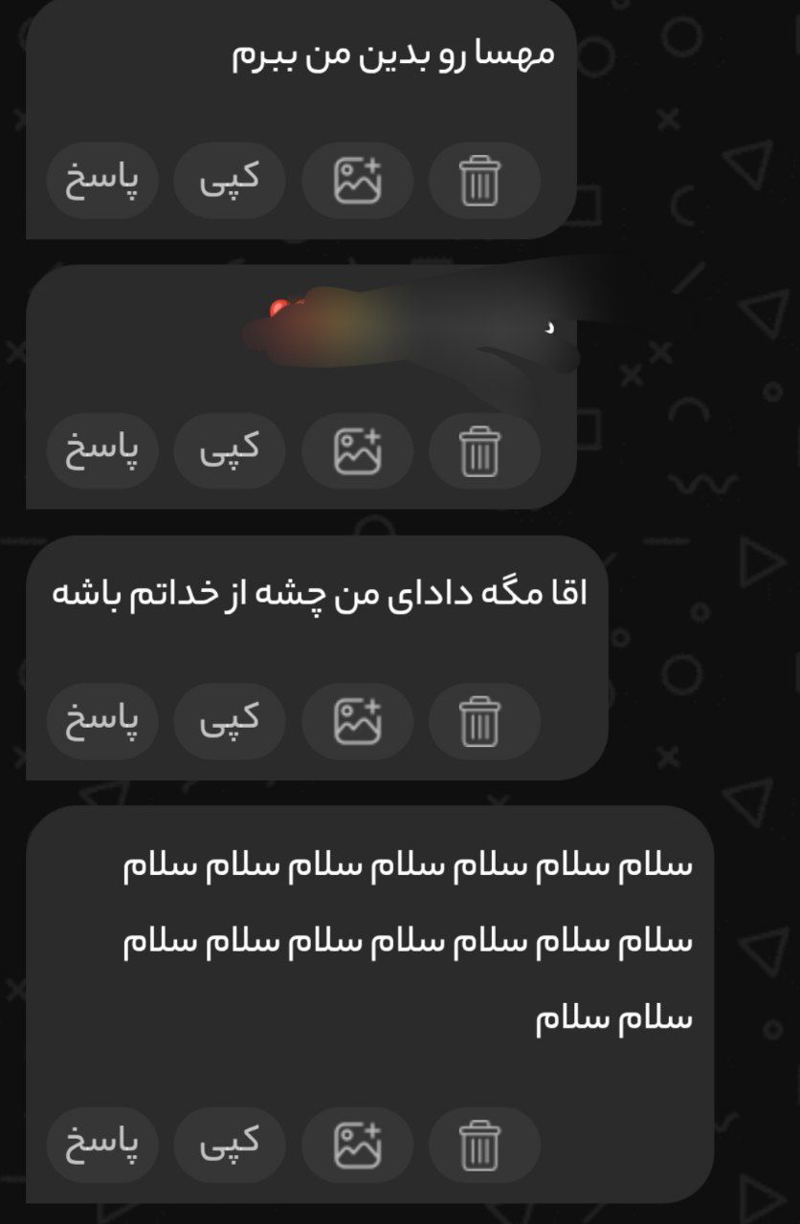This screenshot has height=1224, width=800.
Task: Reply to the repeated 'سلام' message
Action: click(102, 1144)
